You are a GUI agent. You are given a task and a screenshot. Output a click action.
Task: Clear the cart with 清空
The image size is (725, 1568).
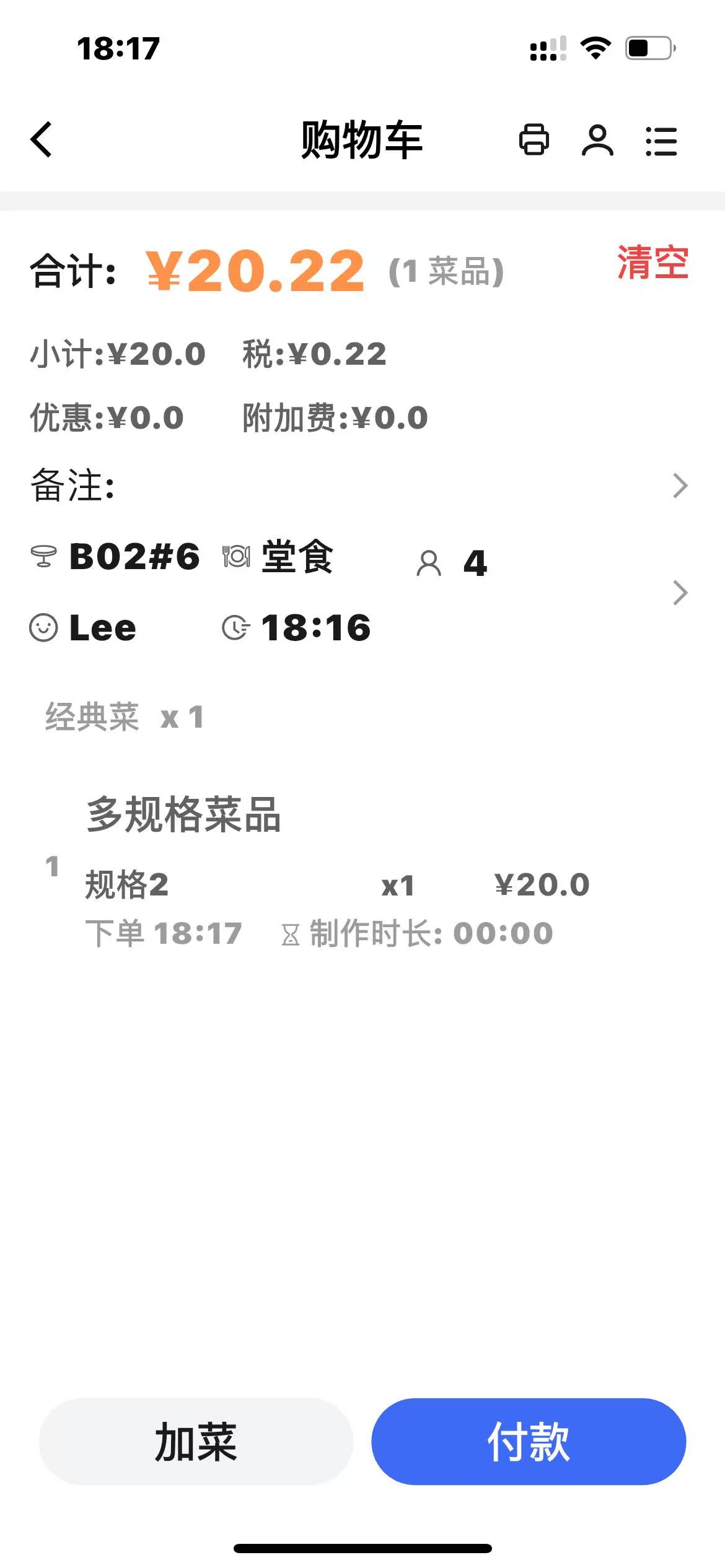tap(652, 263)
